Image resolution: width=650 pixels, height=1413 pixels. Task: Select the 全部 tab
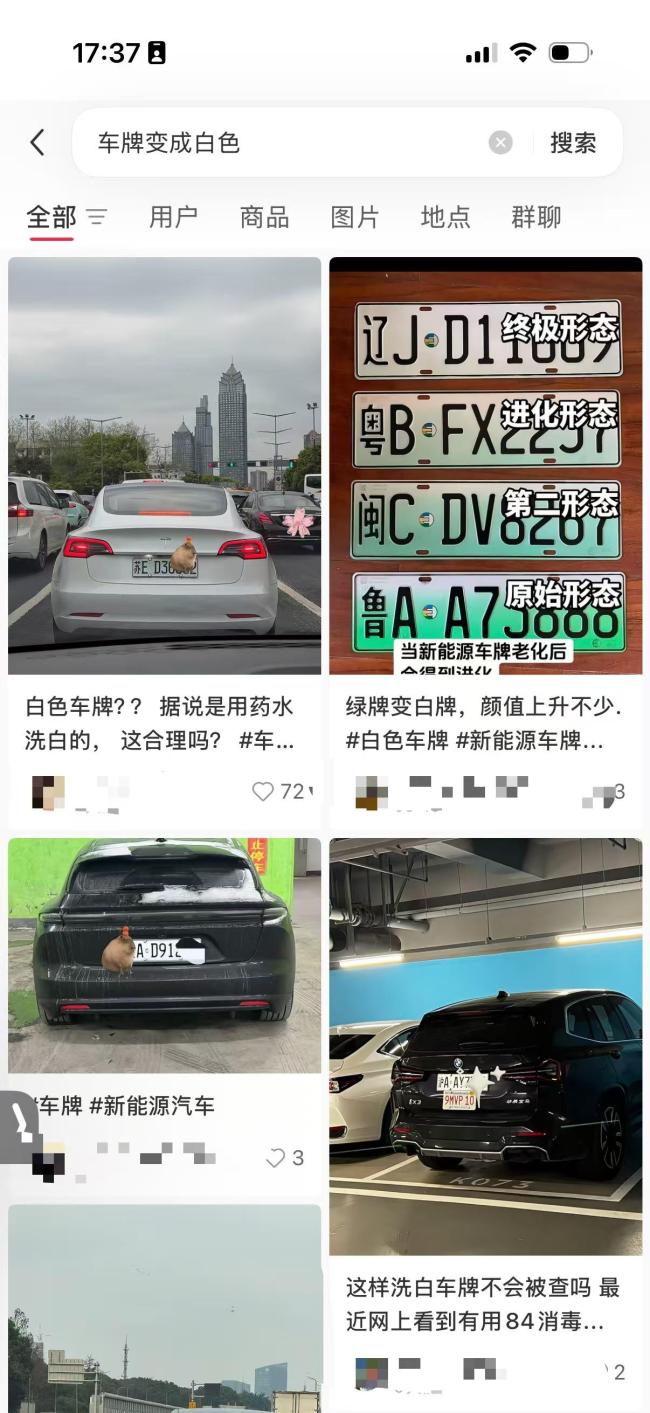[51, 217]
